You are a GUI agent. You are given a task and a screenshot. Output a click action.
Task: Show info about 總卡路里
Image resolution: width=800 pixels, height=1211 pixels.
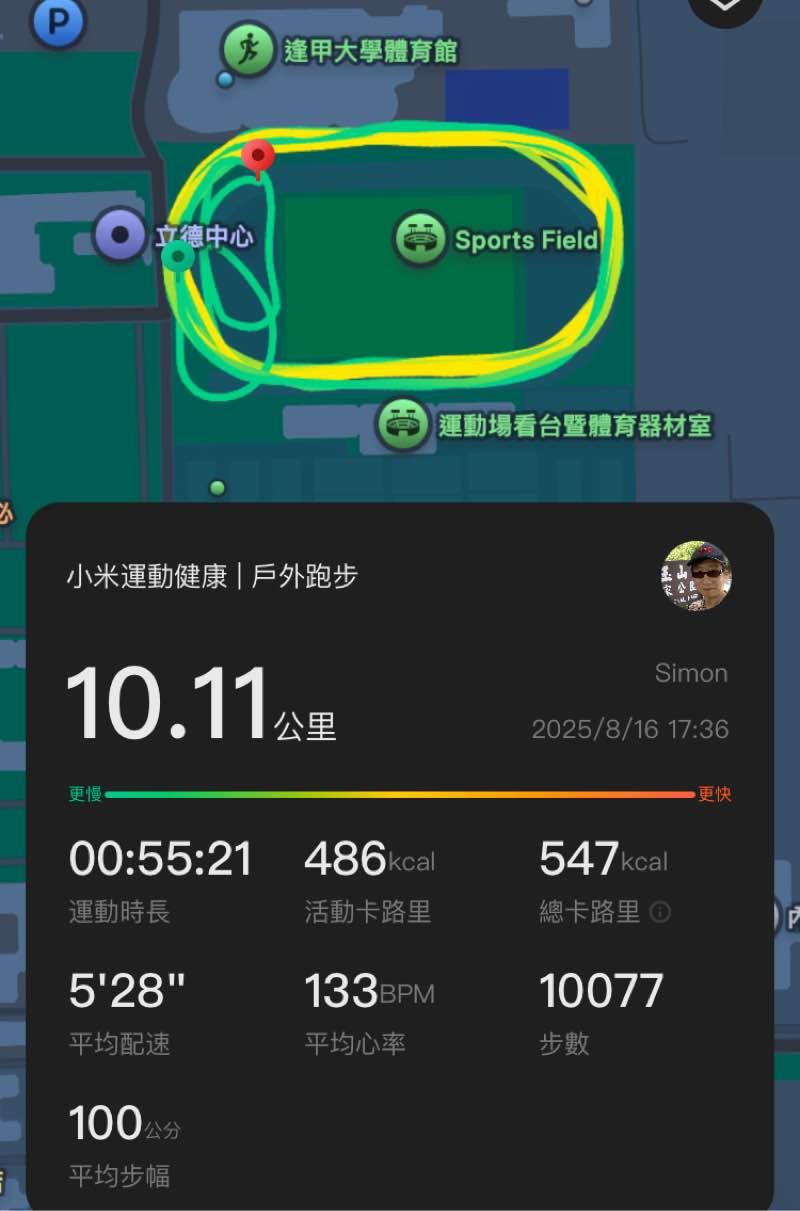pyautogui.click(x=660, y=912)
